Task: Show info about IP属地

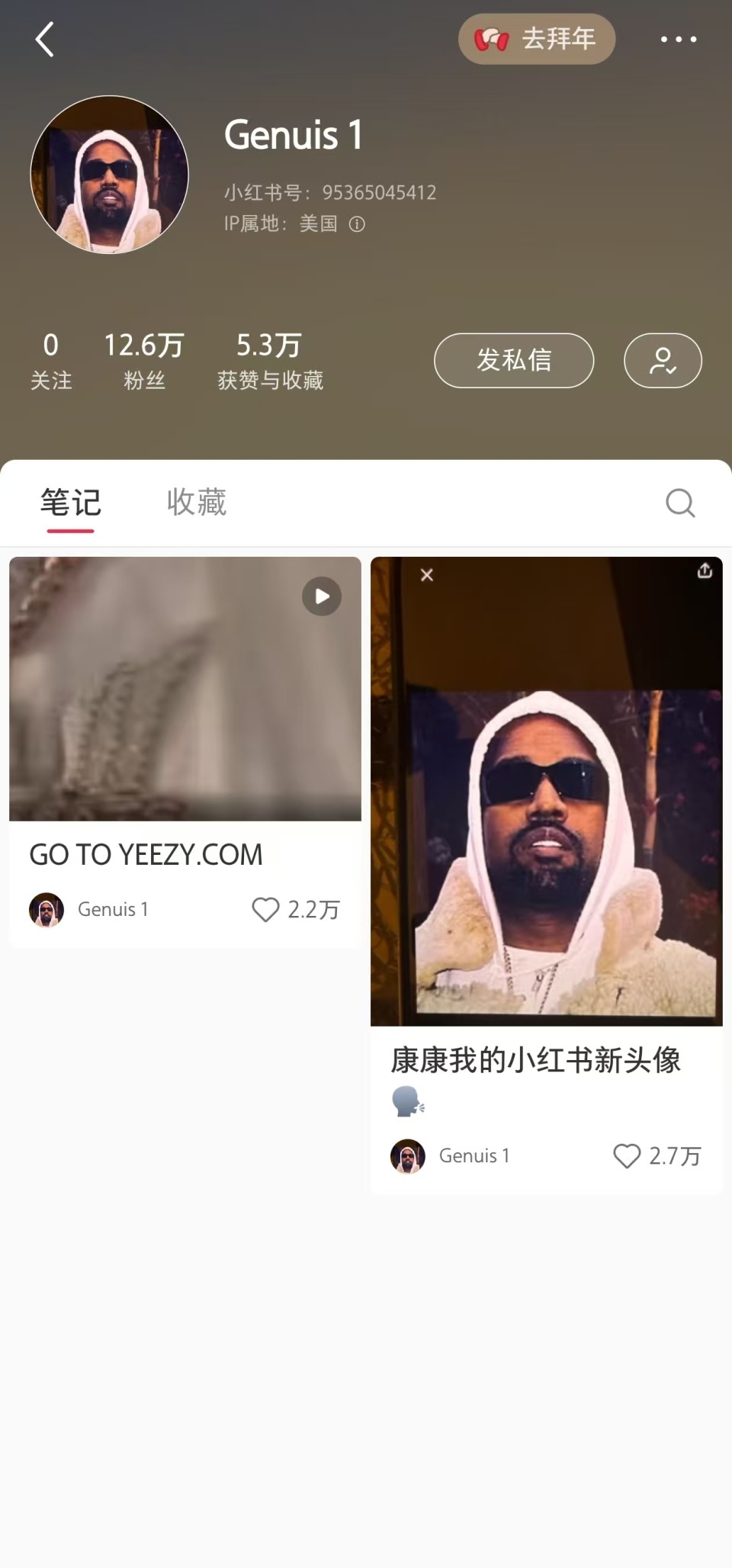Action: click(357, 224)
